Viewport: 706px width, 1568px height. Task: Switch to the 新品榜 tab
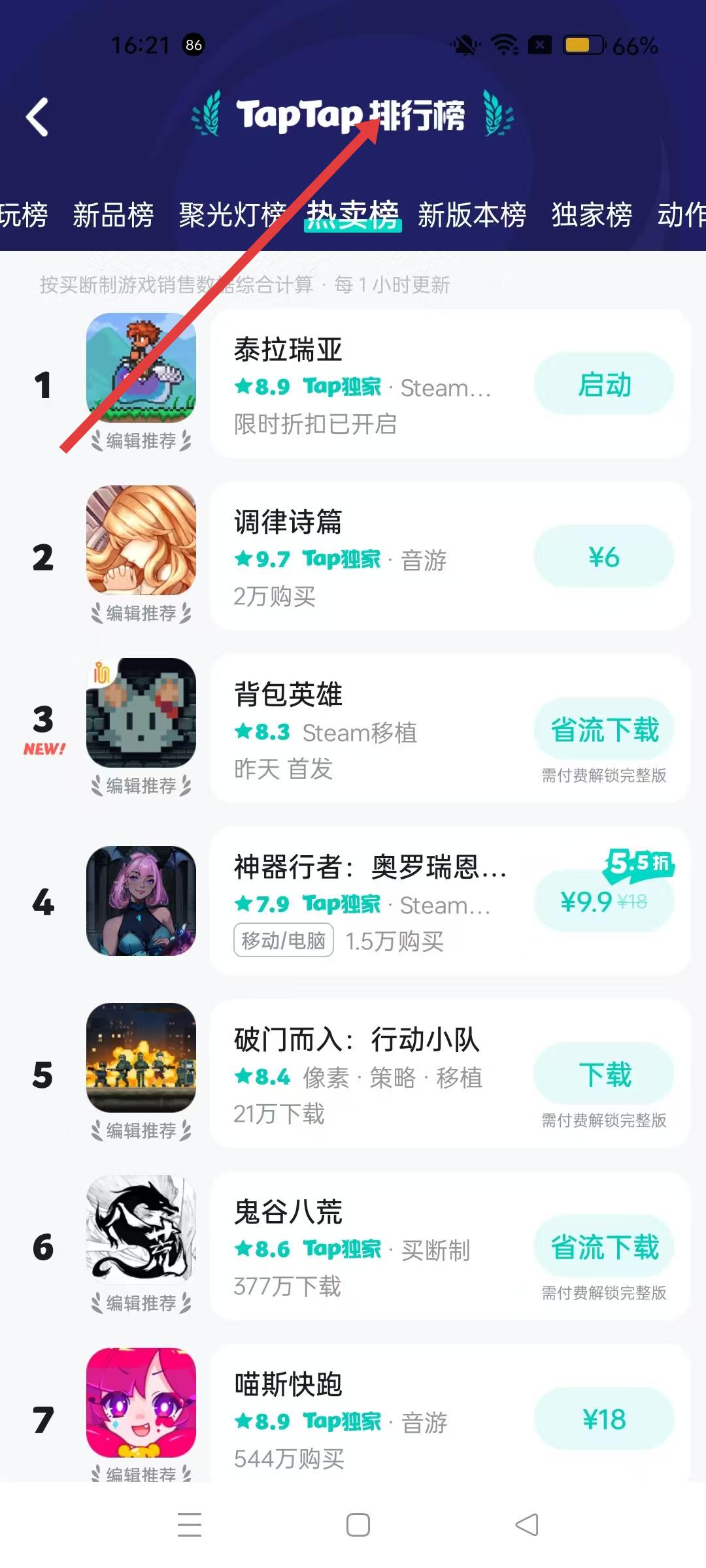click(x=113, y=215)
